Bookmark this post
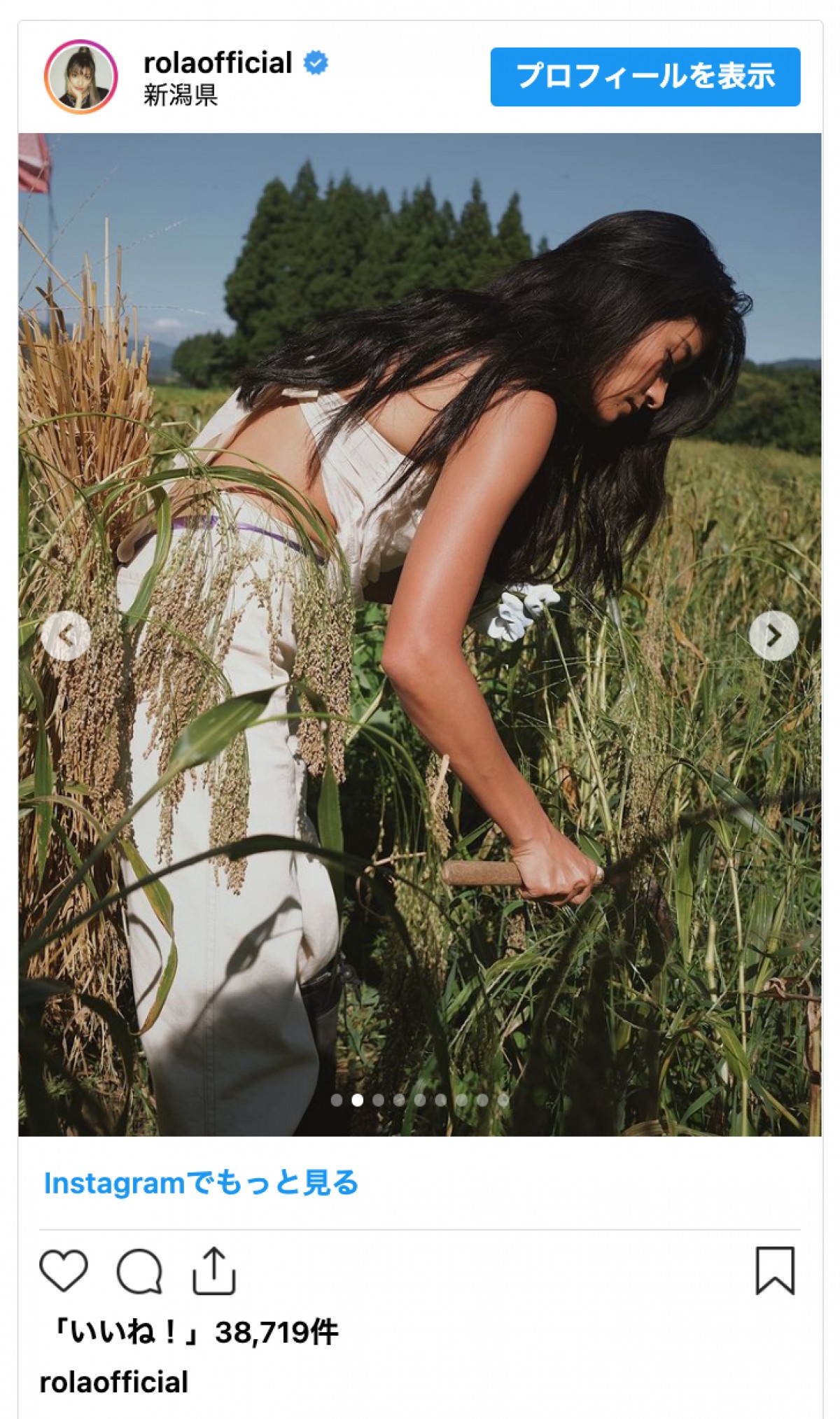This screenshot has width=840, height=1419. click(775, 1270)
